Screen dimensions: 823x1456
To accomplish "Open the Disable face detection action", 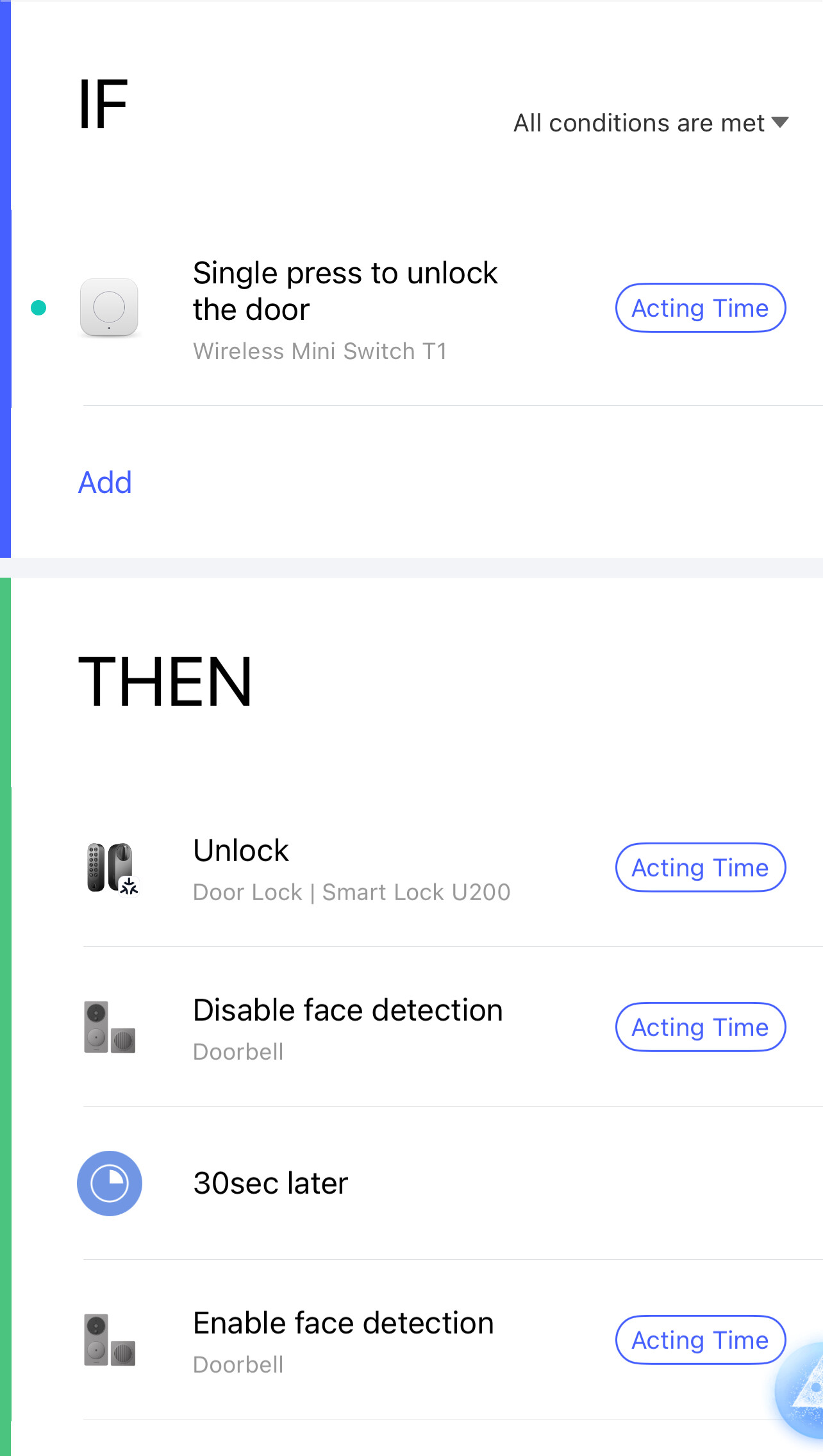I will click(x=347, y=1027).
